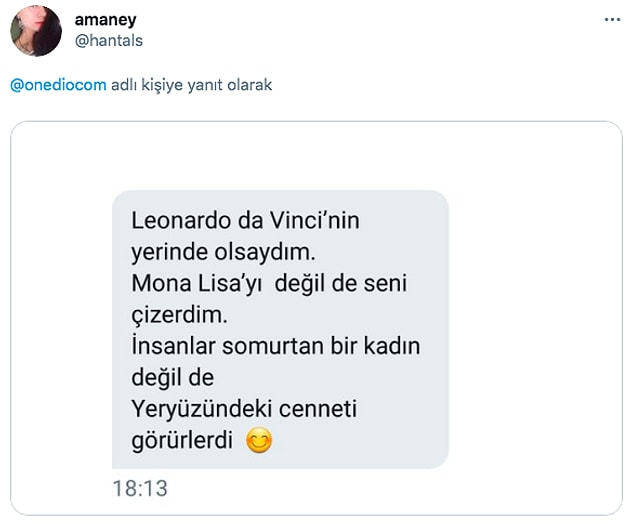Image resolution: width=635 pixels, height=526 pixels.
Task: Open amaney's profile picture
Action: coord(36,31)
